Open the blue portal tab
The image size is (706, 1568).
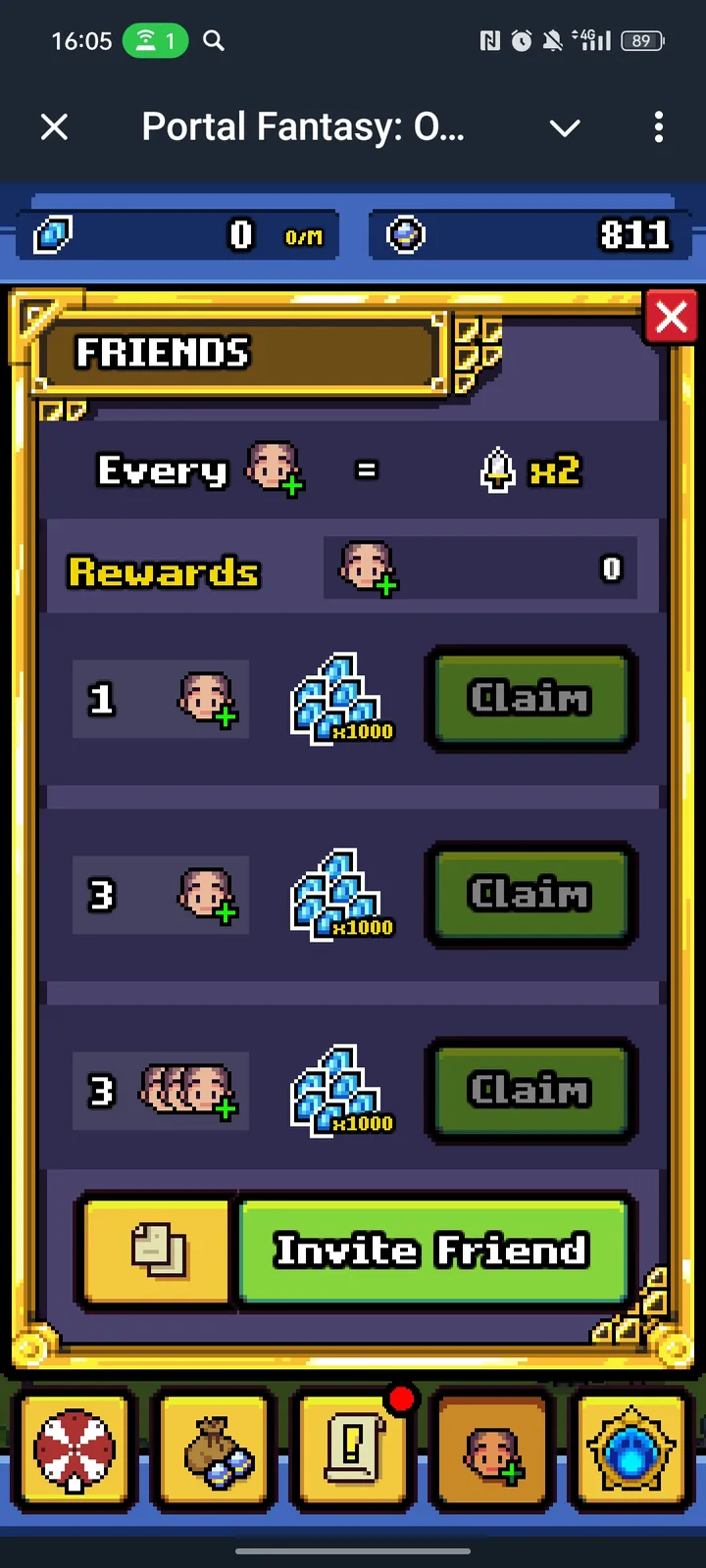click(x=630, y=1450)
